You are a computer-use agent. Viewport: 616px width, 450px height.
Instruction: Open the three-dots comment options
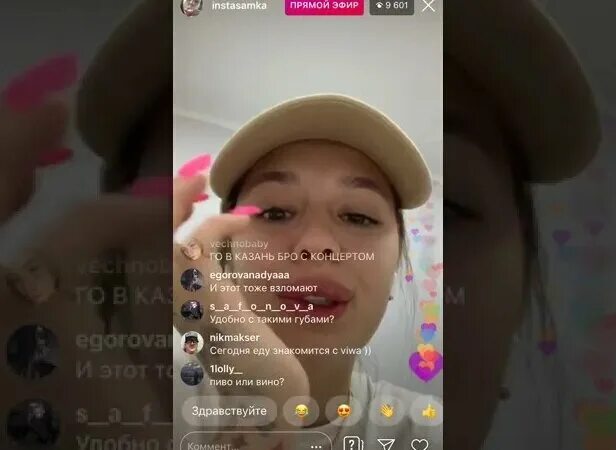pos(318,444)
